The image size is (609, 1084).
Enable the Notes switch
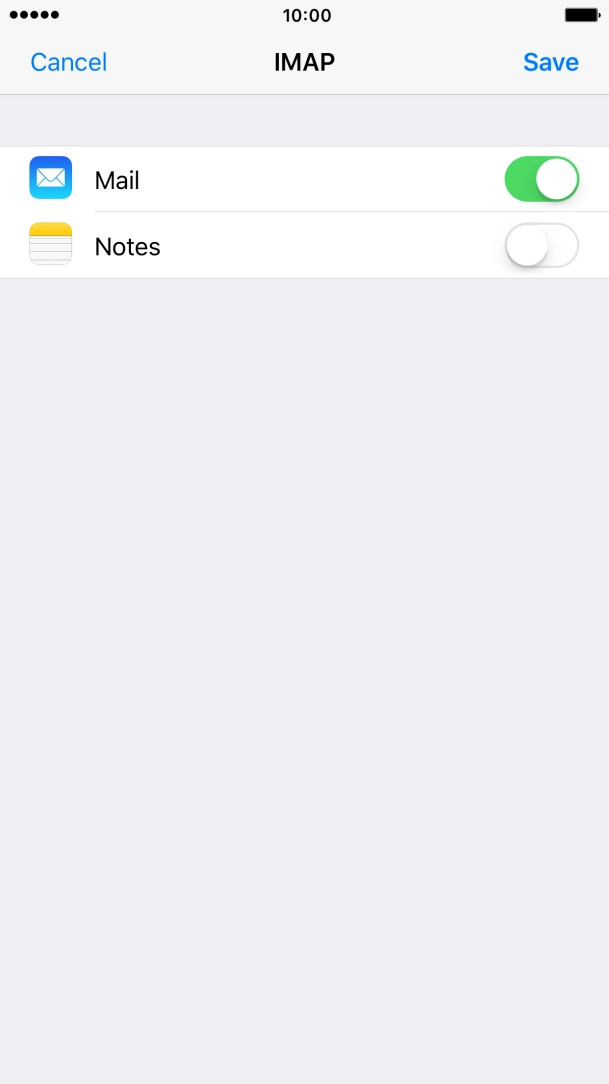point(541,246)
